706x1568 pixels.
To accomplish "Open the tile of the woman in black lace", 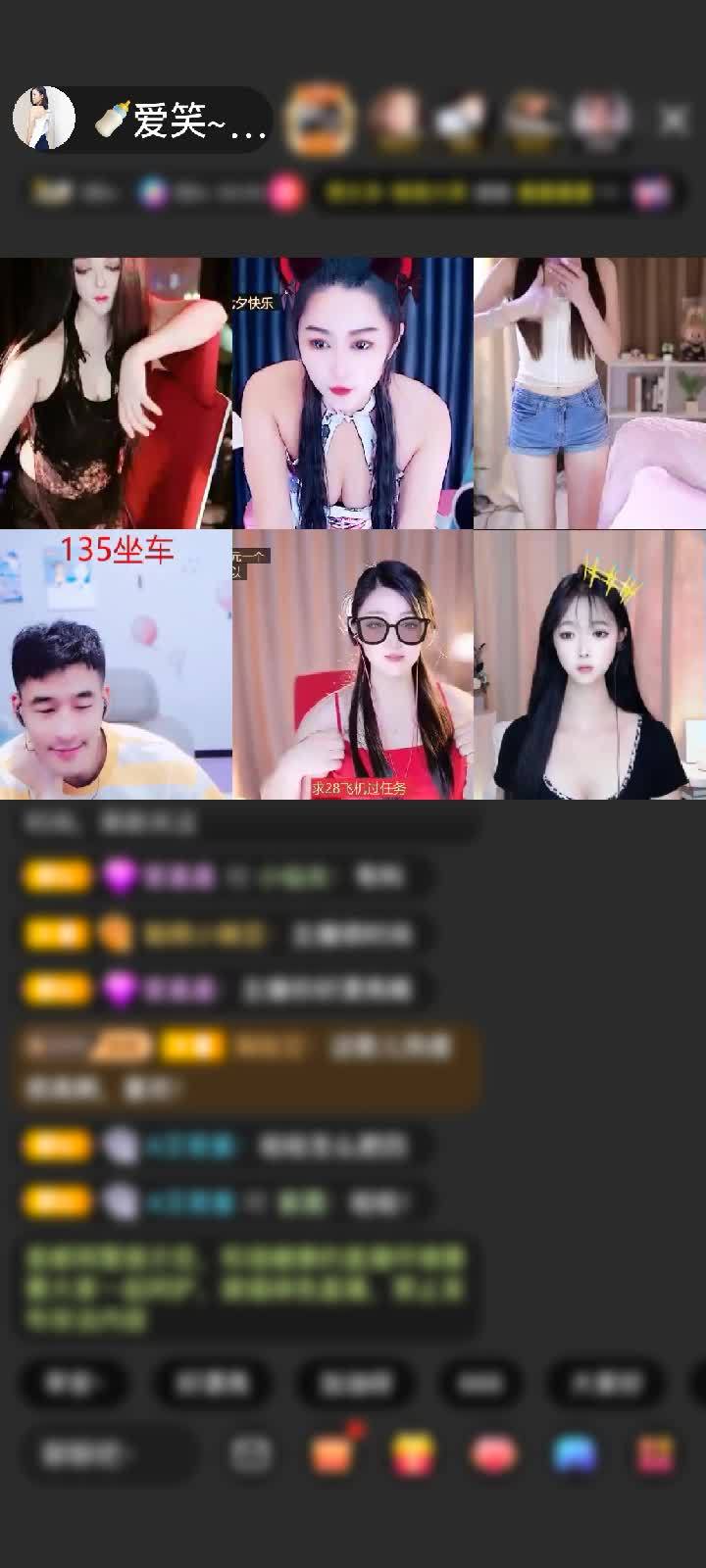I will [x=116, y=393].
